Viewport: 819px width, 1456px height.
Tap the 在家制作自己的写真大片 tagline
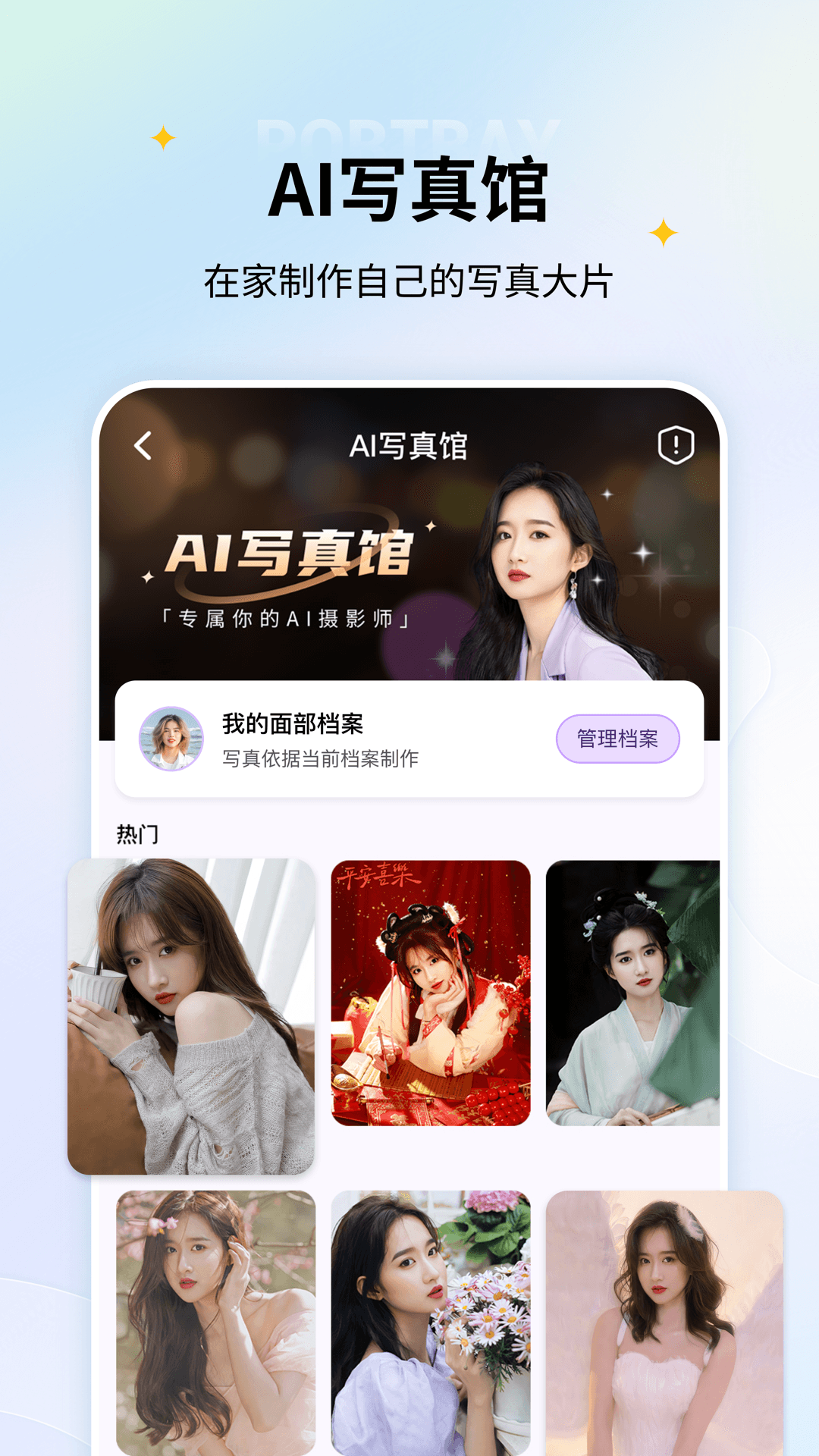tap(409, 281)
